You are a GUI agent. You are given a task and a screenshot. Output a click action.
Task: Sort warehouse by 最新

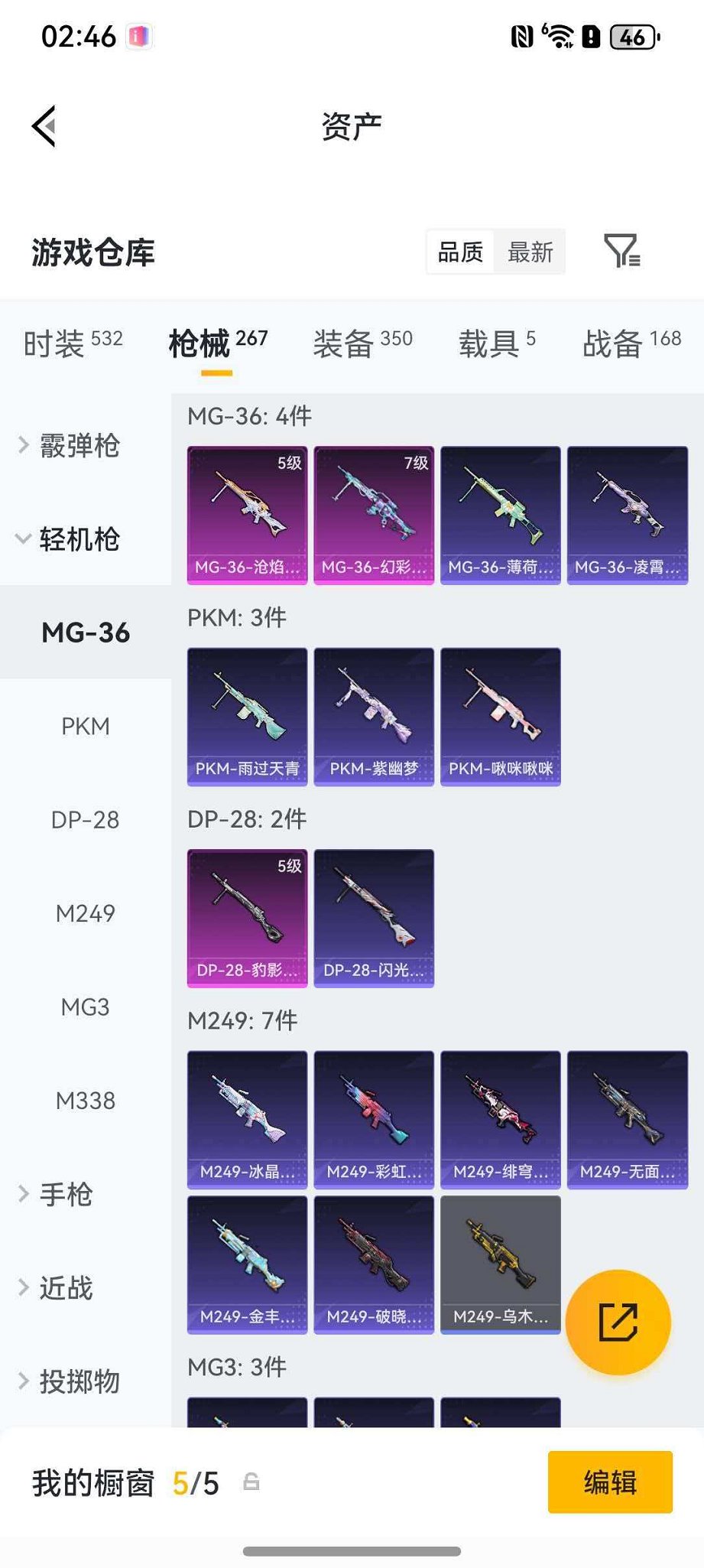[530, 252]
